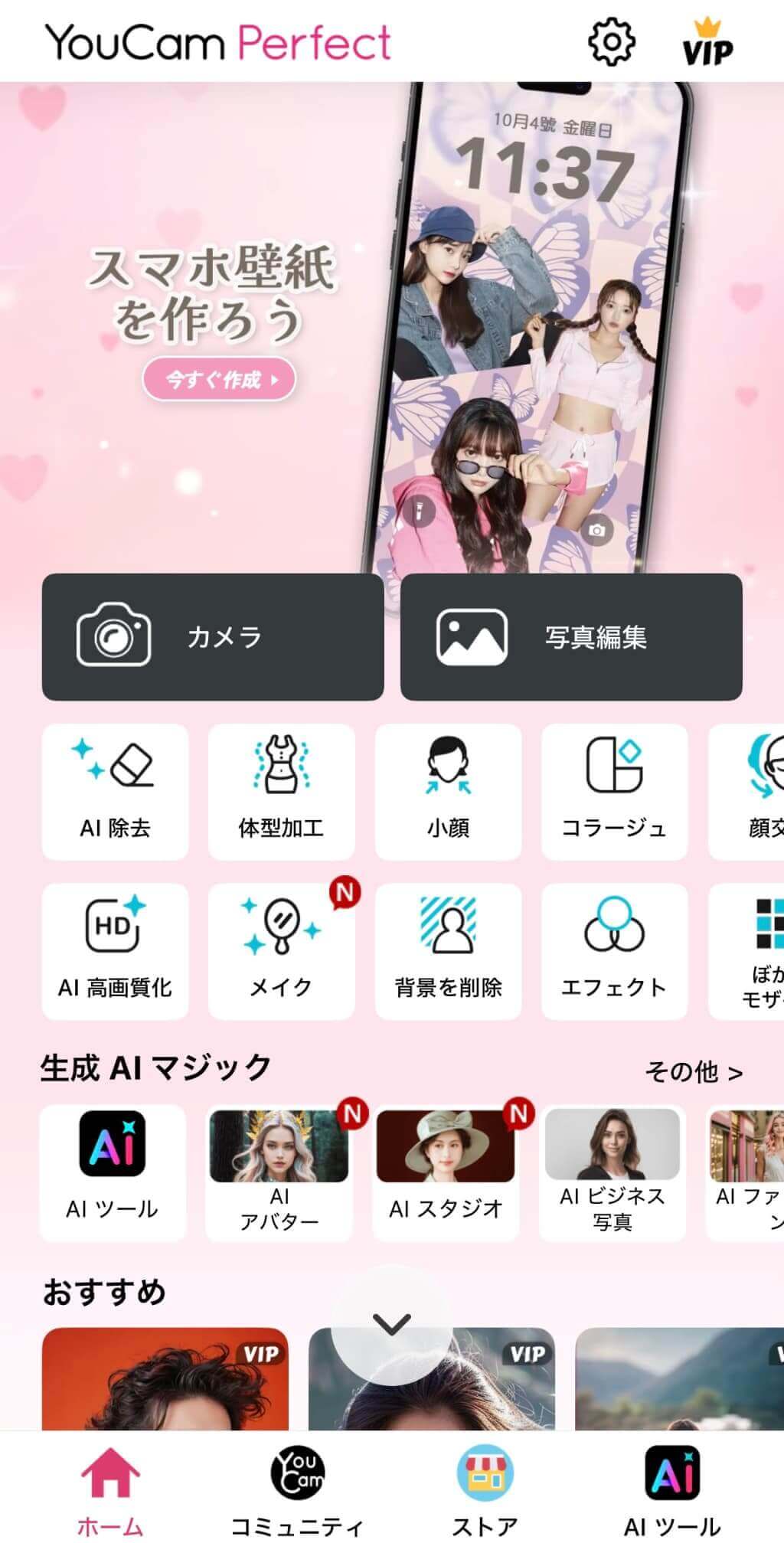
Task: Tap the 背景を削除 tool
Action: 448,950
